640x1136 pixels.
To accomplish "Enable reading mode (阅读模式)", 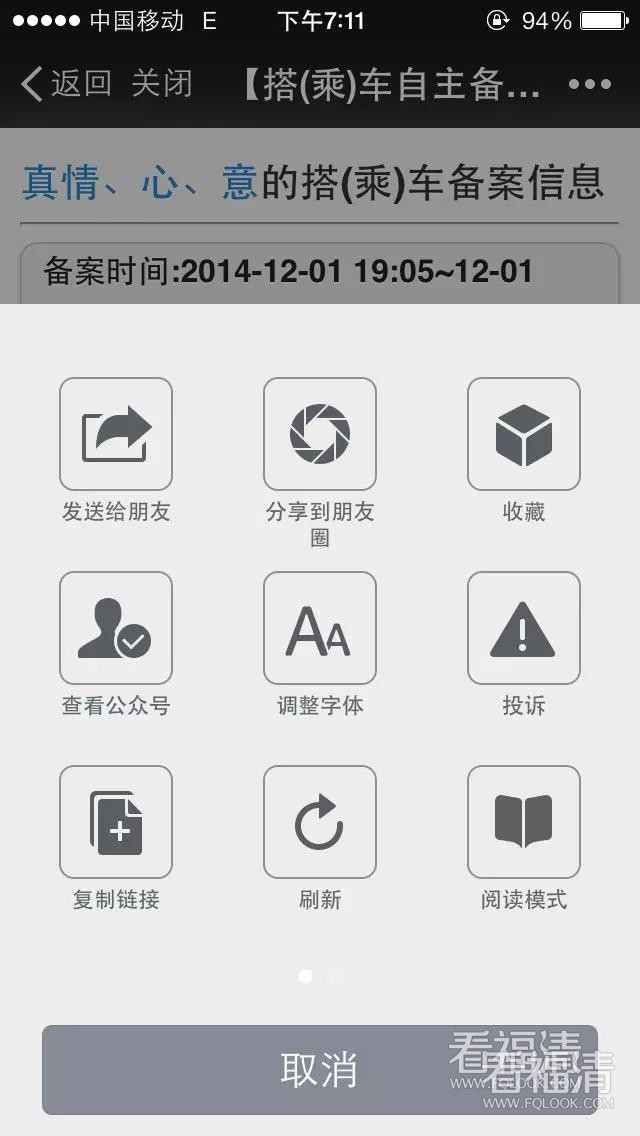I will point(524,822).
